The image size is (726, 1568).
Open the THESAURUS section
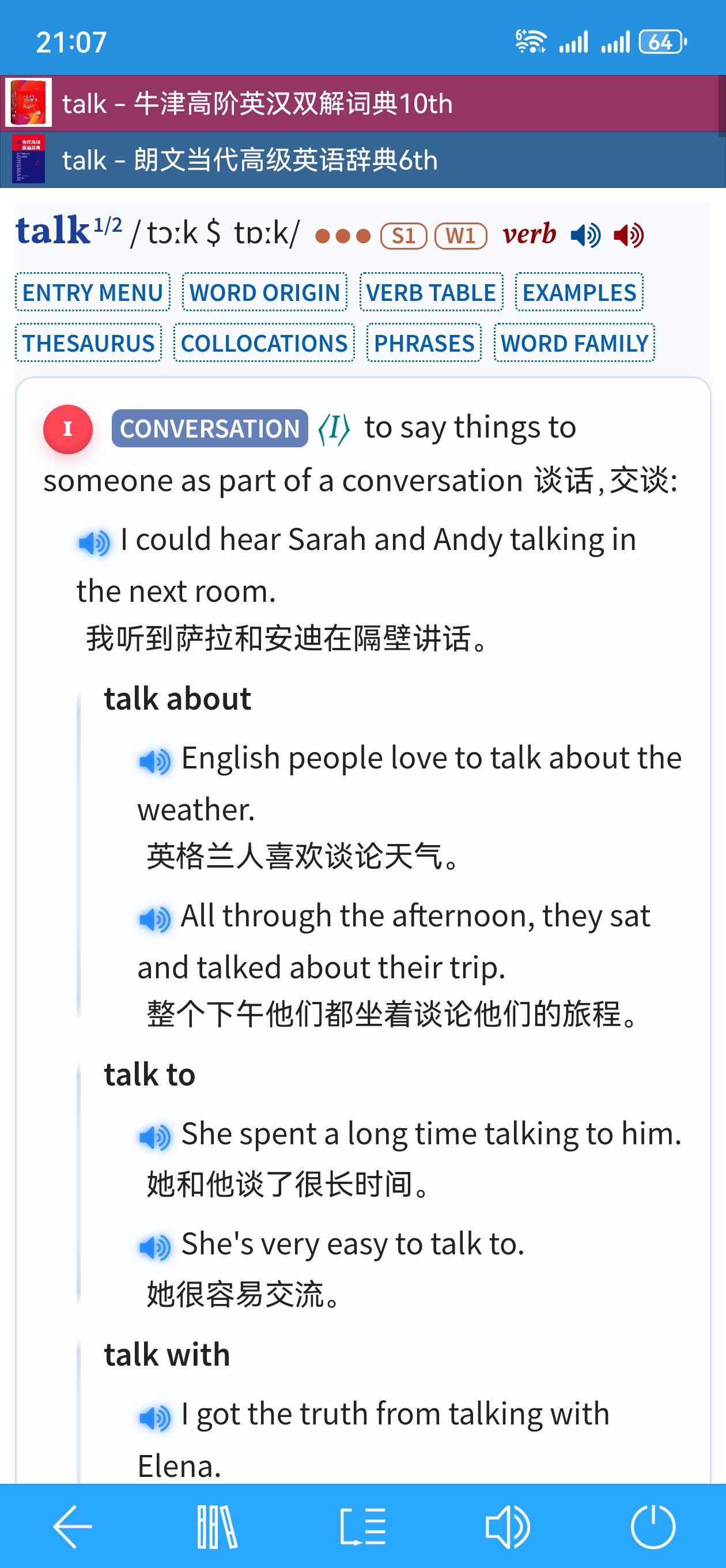(89, 344)
